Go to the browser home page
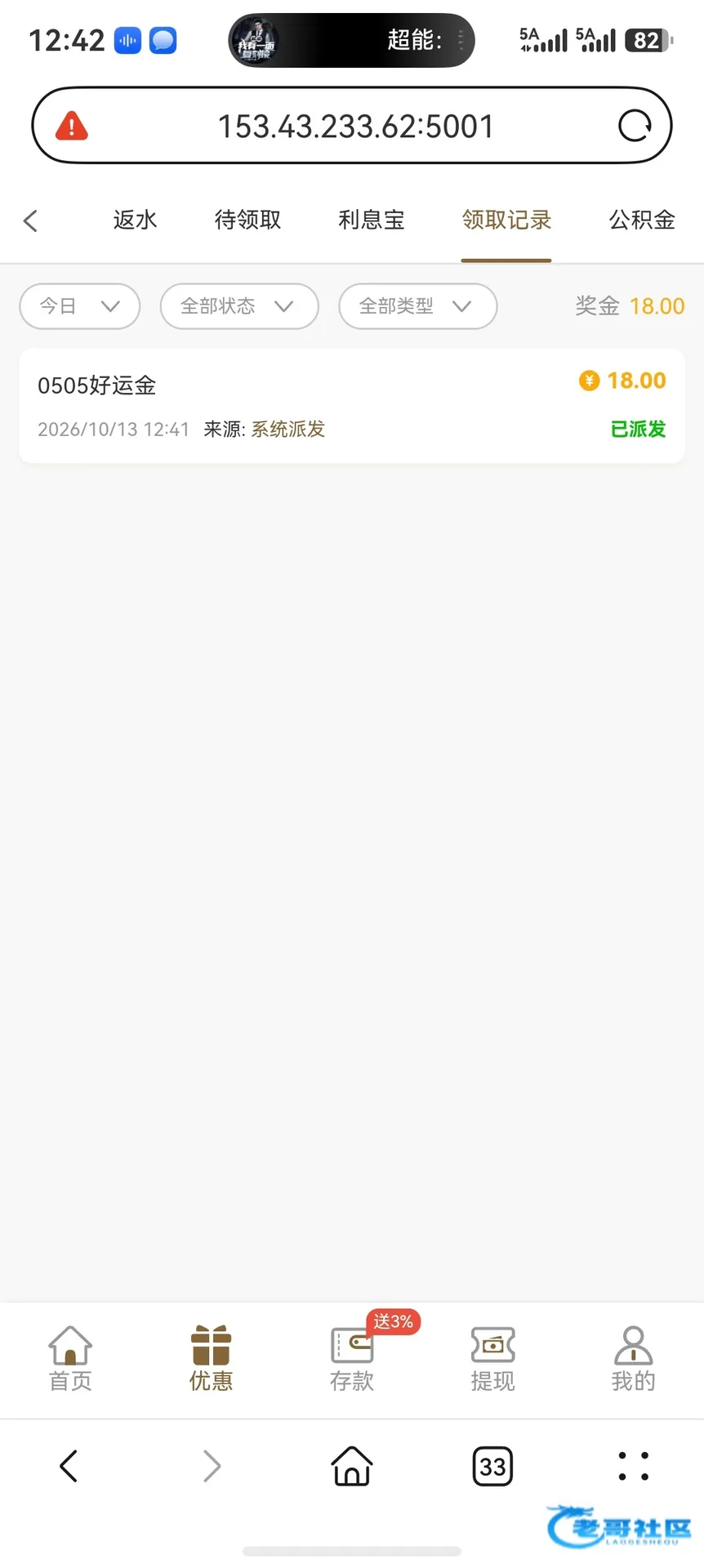Image resolution: width=704 pixels, height=1568 pixels. coord(352,1466)
